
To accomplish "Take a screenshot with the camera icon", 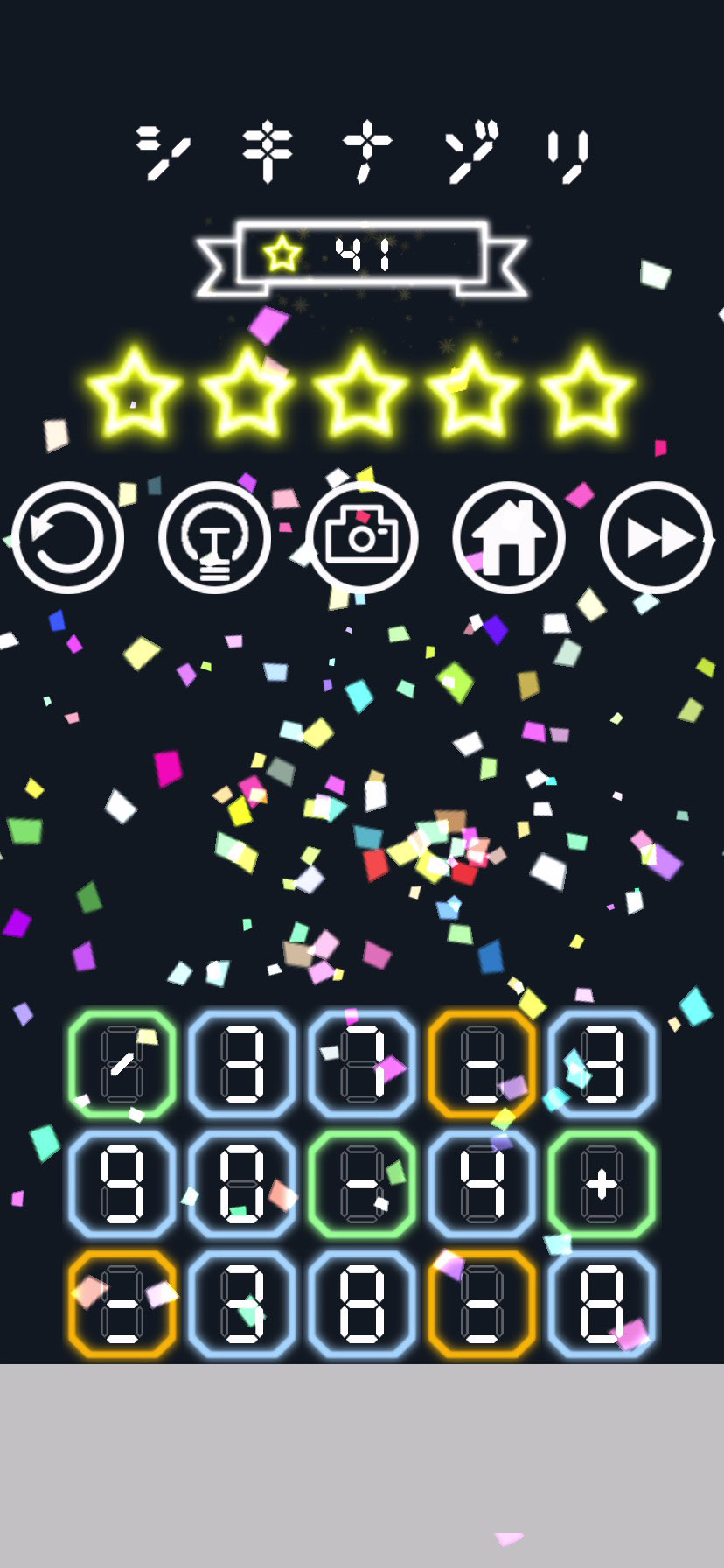I will pyautogui.click(x=362, y=537).
